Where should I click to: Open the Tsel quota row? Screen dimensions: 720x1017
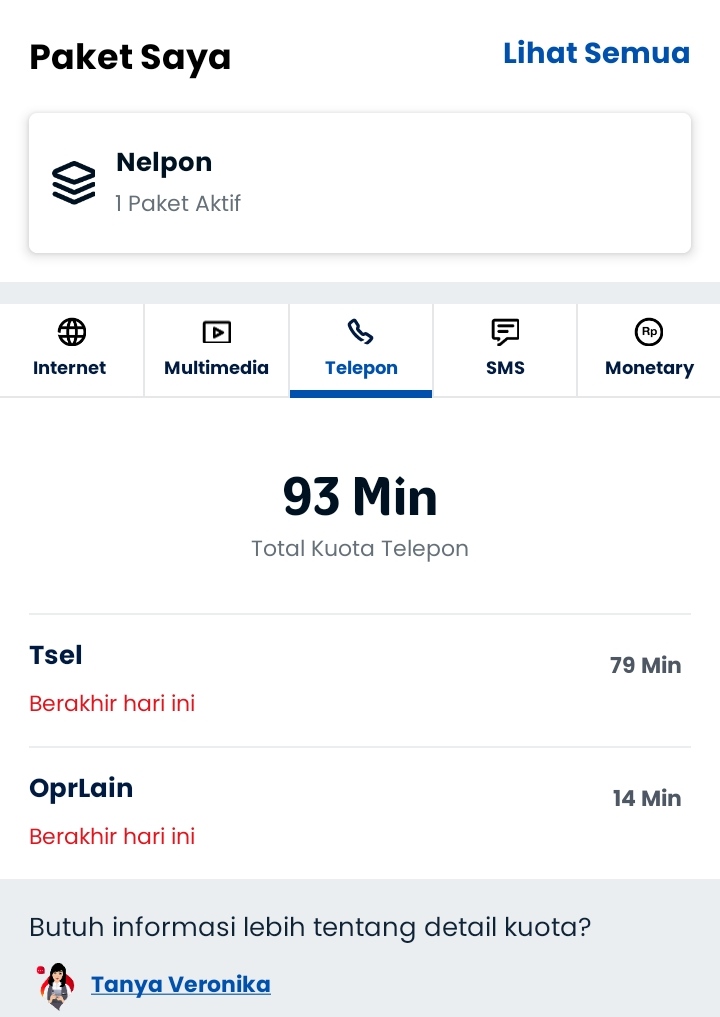[360, 679]
